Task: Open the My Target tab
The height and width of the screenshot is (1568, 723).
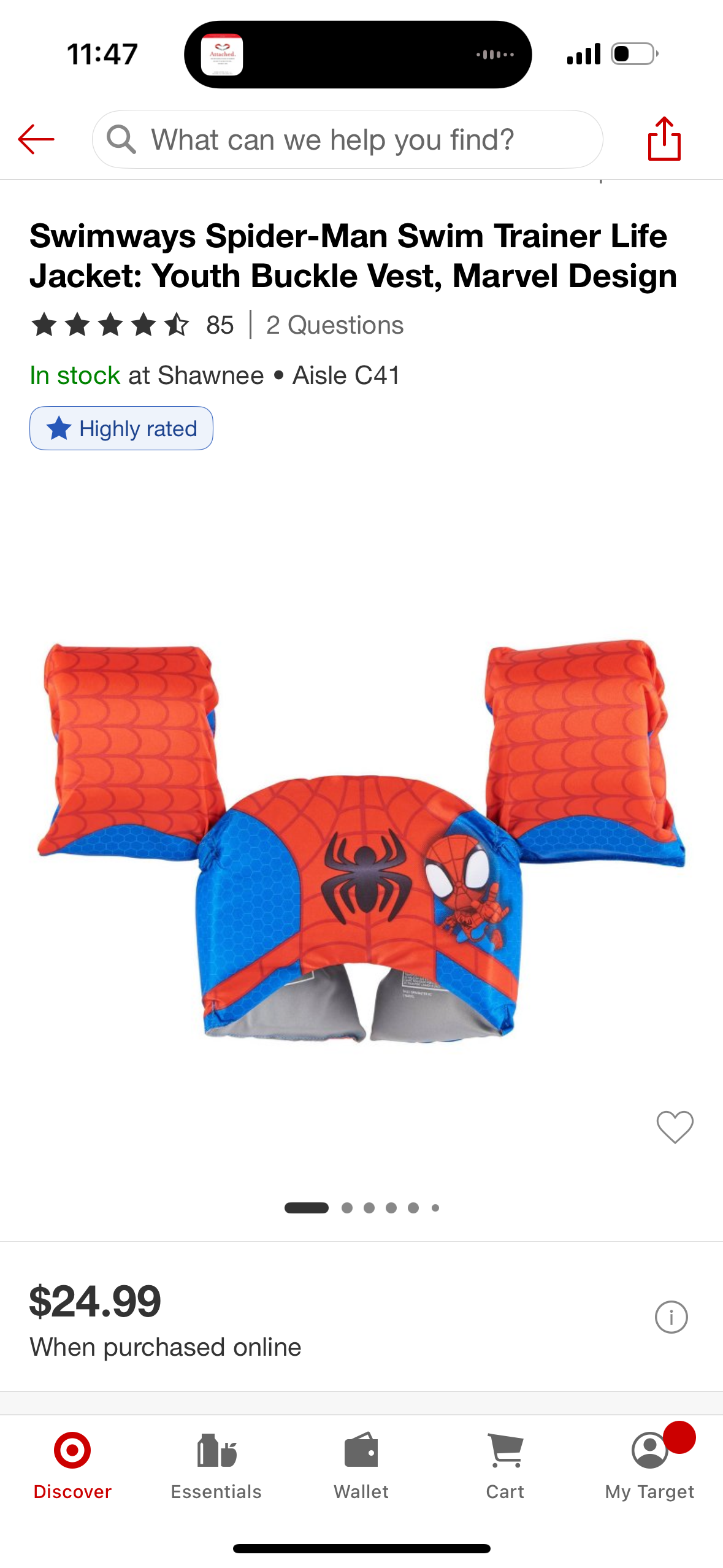Action: coord(649,1466)
